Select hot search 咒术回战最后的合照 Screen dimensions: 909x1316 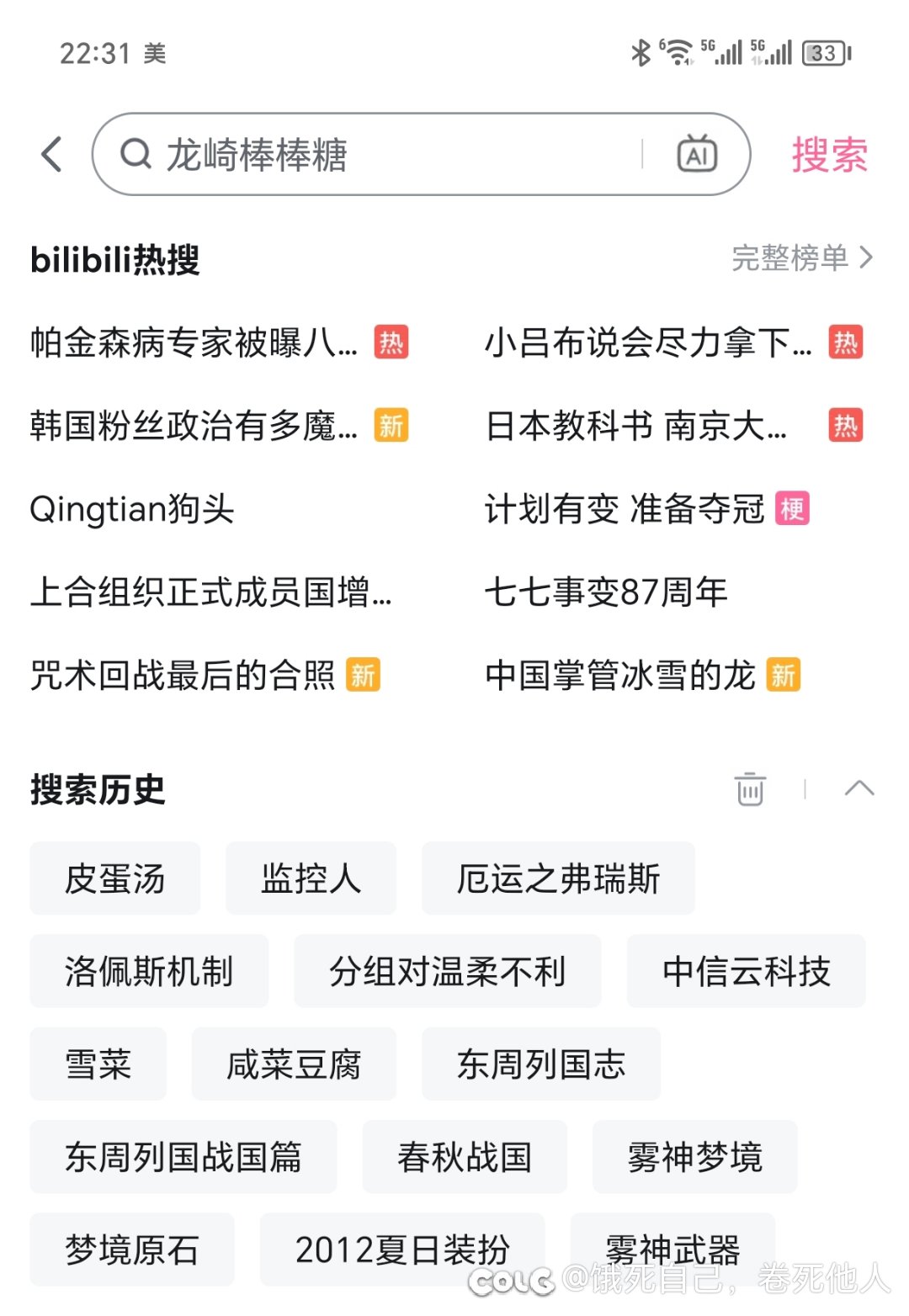point(183,675)
